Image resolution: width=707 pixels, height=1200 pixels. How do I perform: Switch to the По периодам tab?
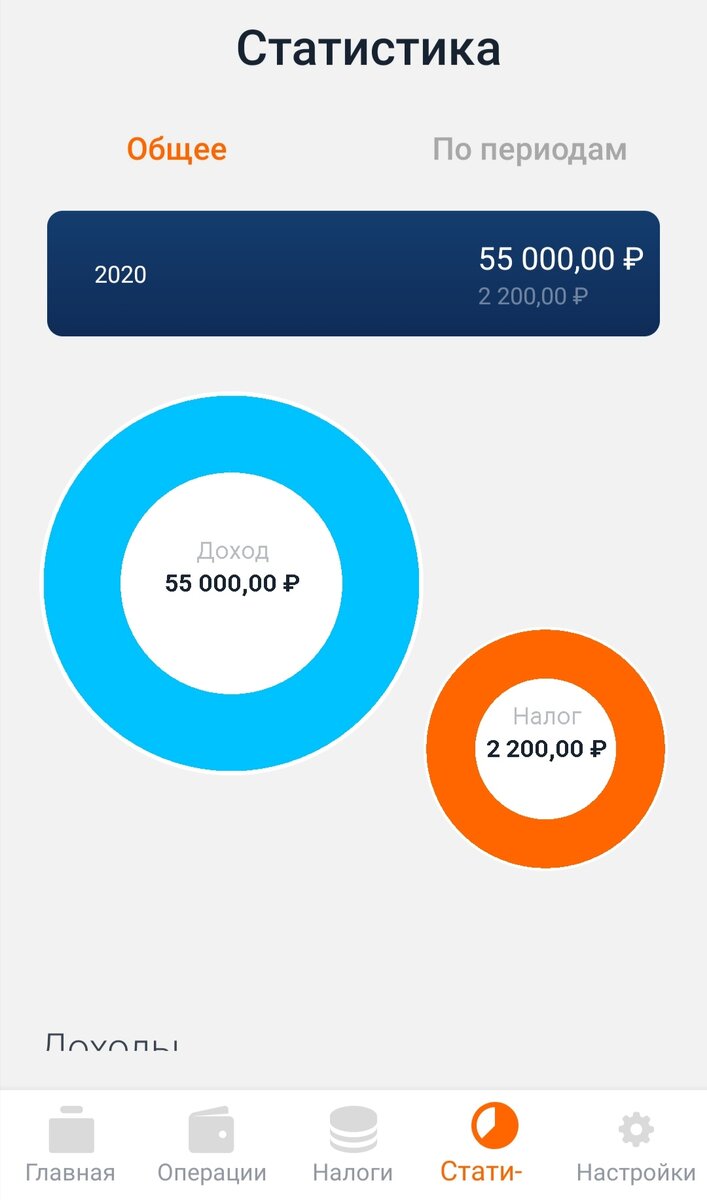tap(530, 150)
